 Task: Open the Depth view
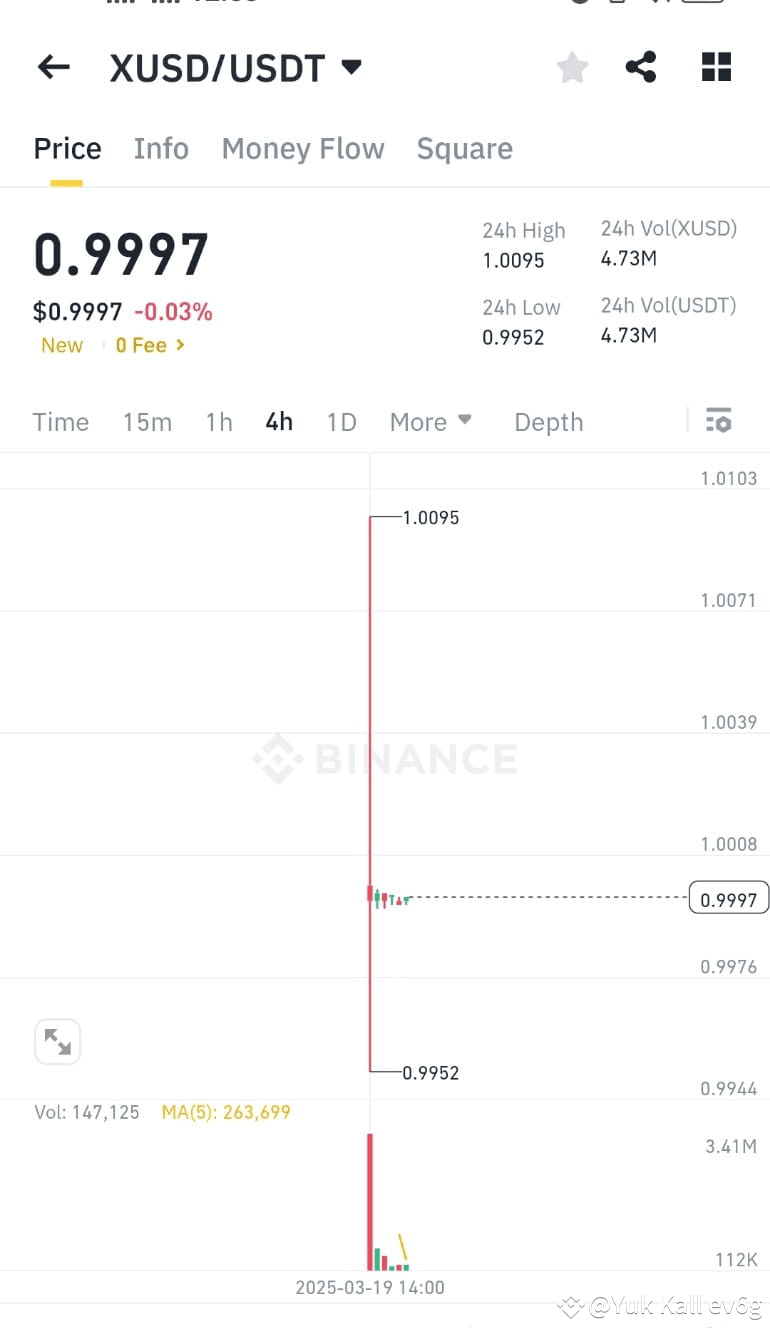[548, 421]
